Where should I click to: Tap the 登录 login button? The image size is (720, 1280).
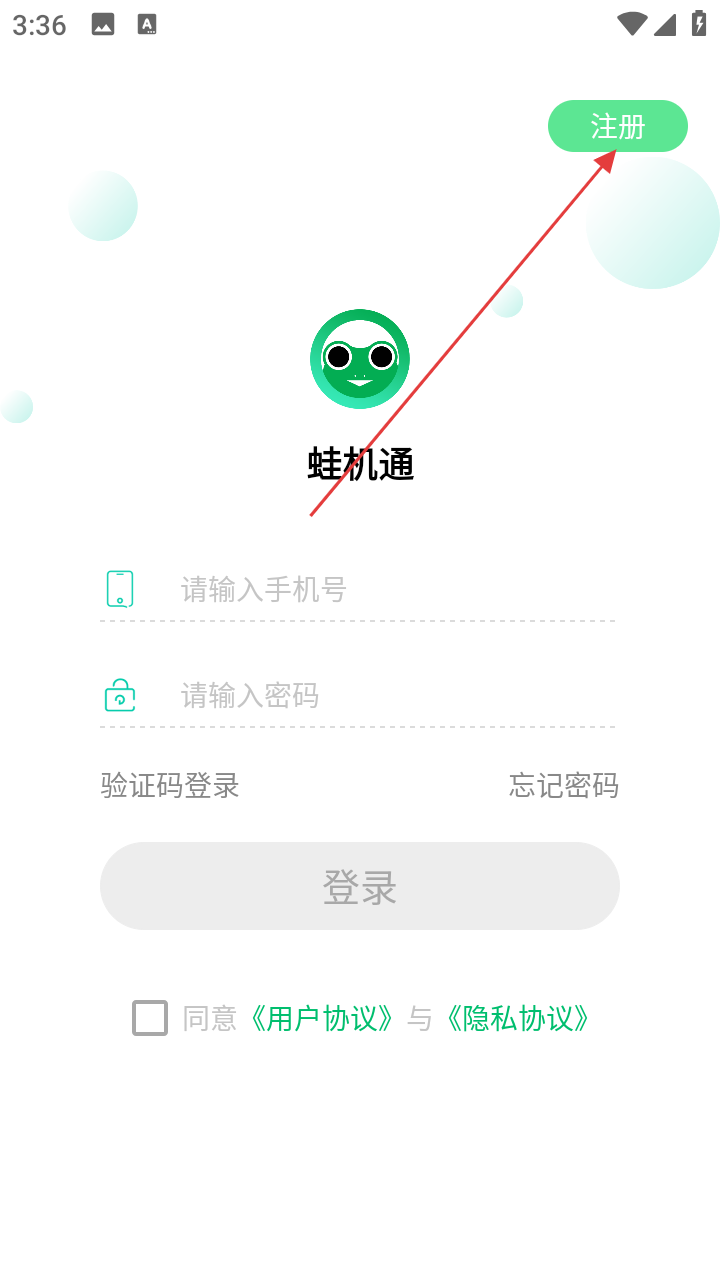360,886
